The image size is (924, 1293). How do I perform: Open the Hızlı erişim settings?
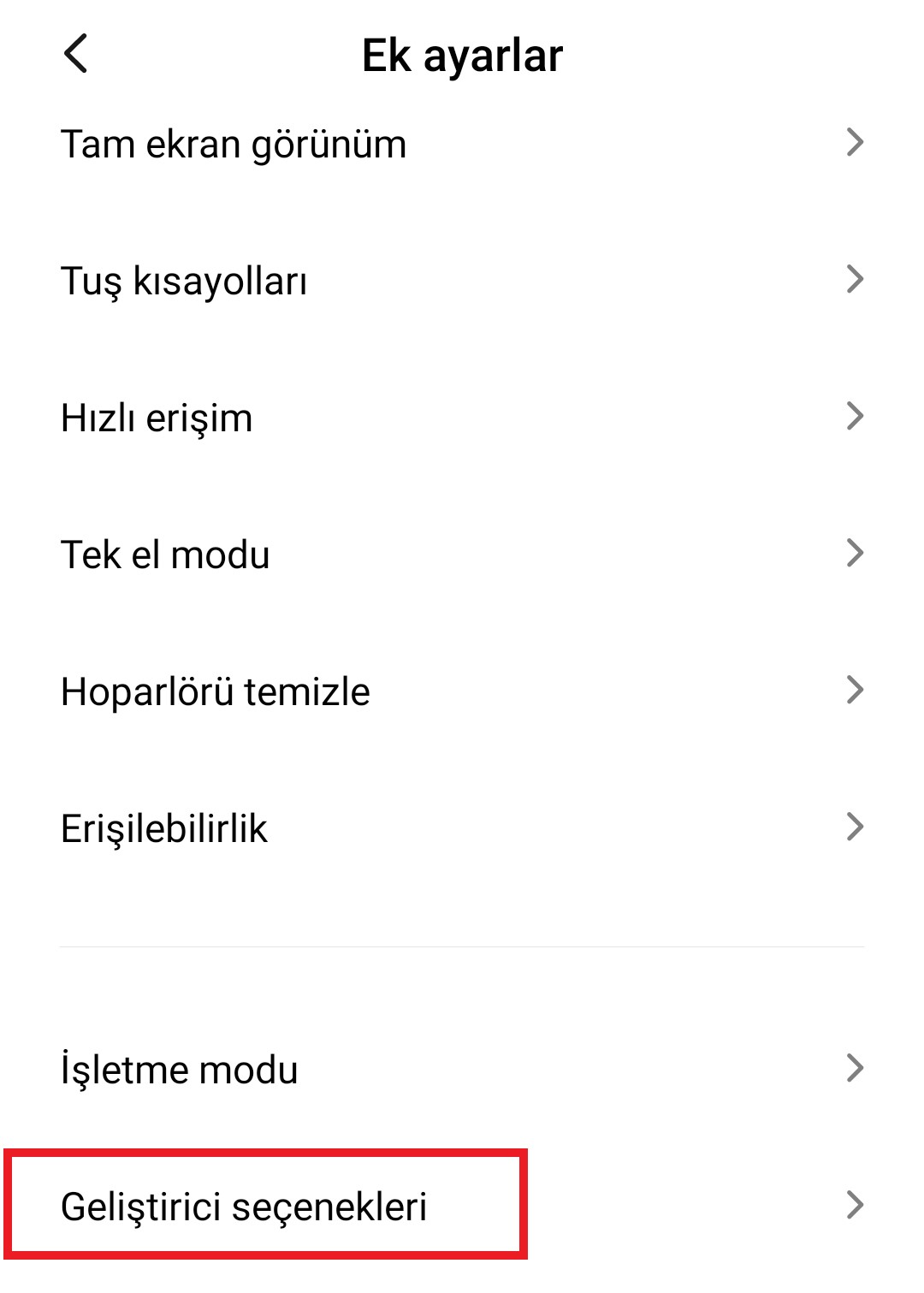(156, 418)
